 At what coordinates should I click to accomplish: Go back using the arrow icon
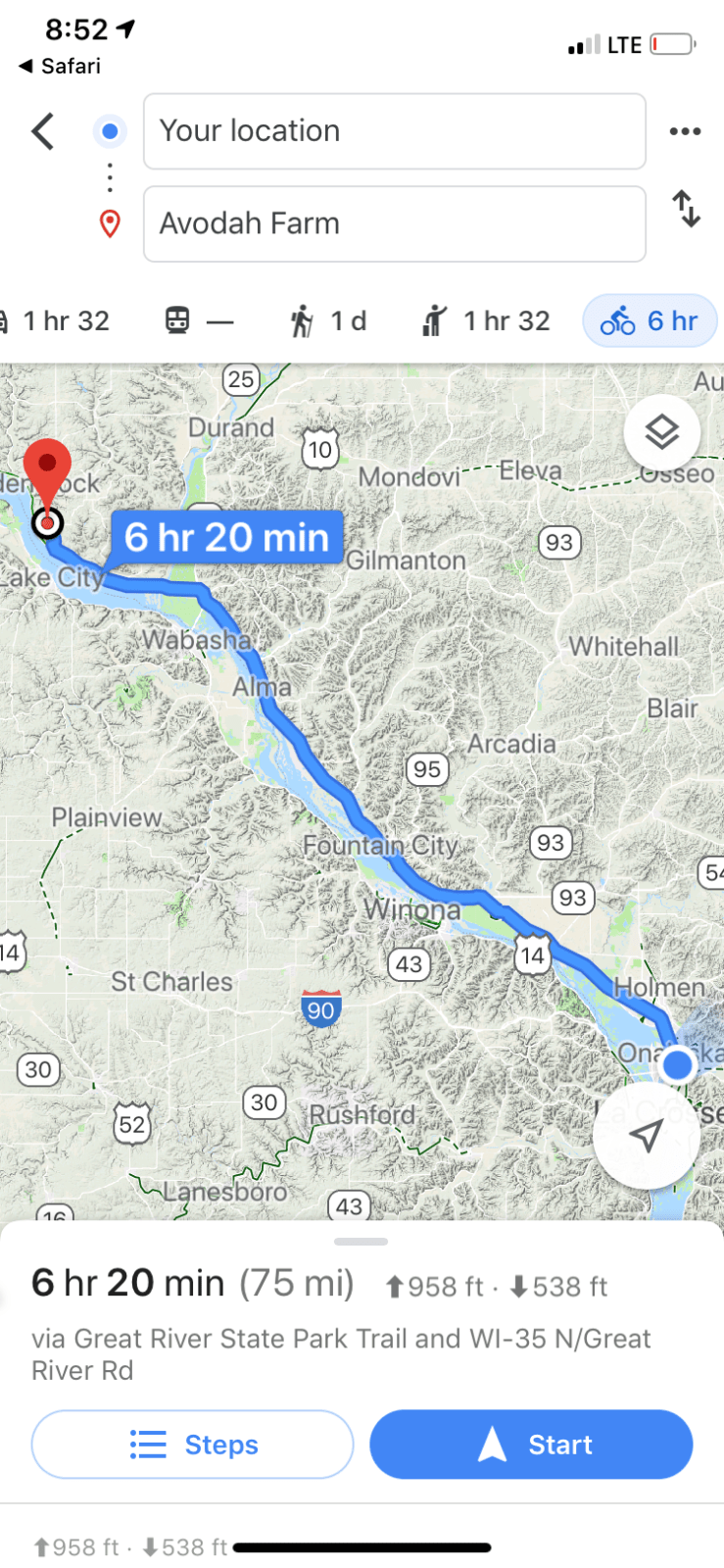[x=43, y=131]
